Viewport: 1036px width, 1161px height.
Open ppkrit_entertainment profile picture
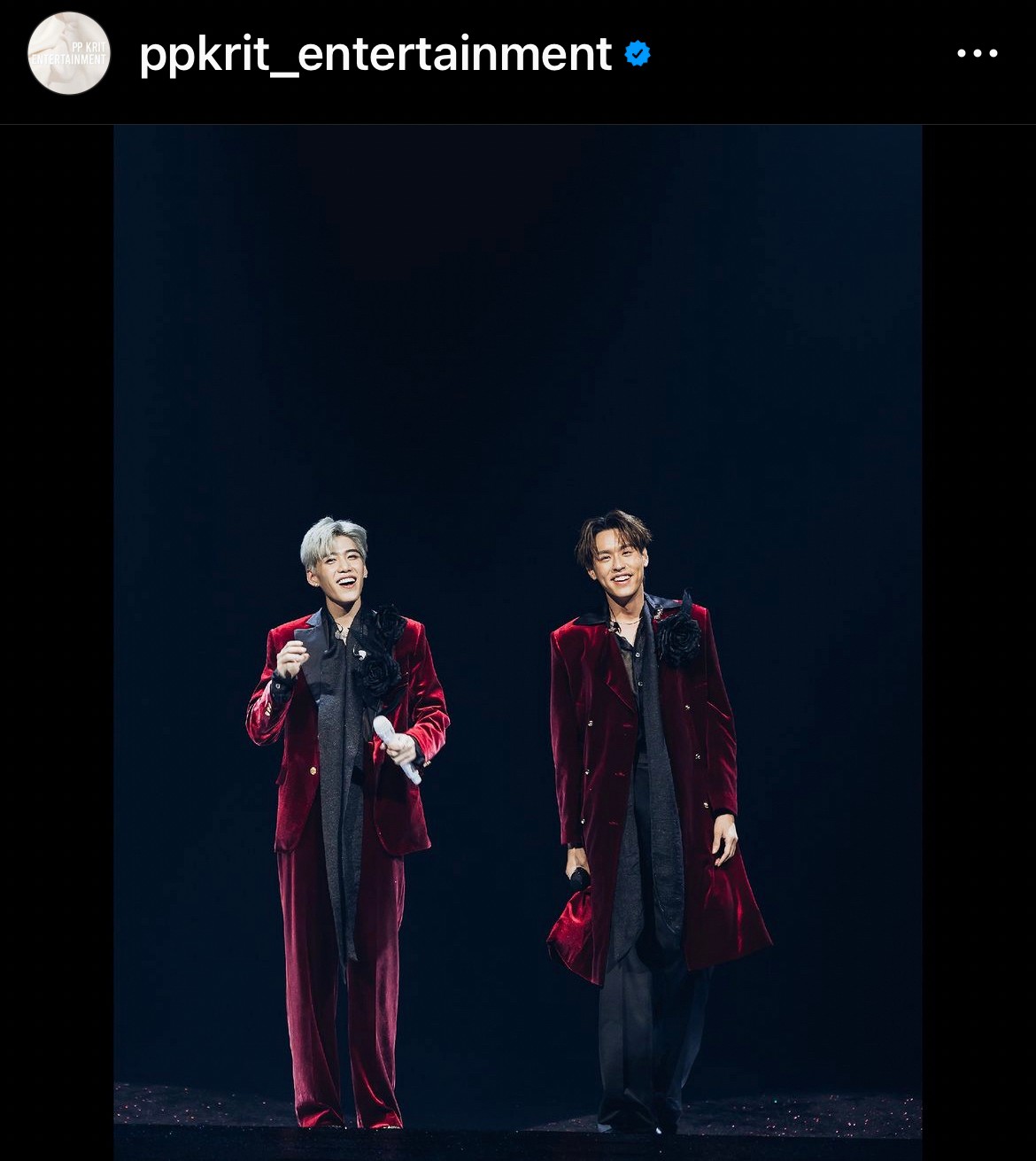(x=69, y=53)
